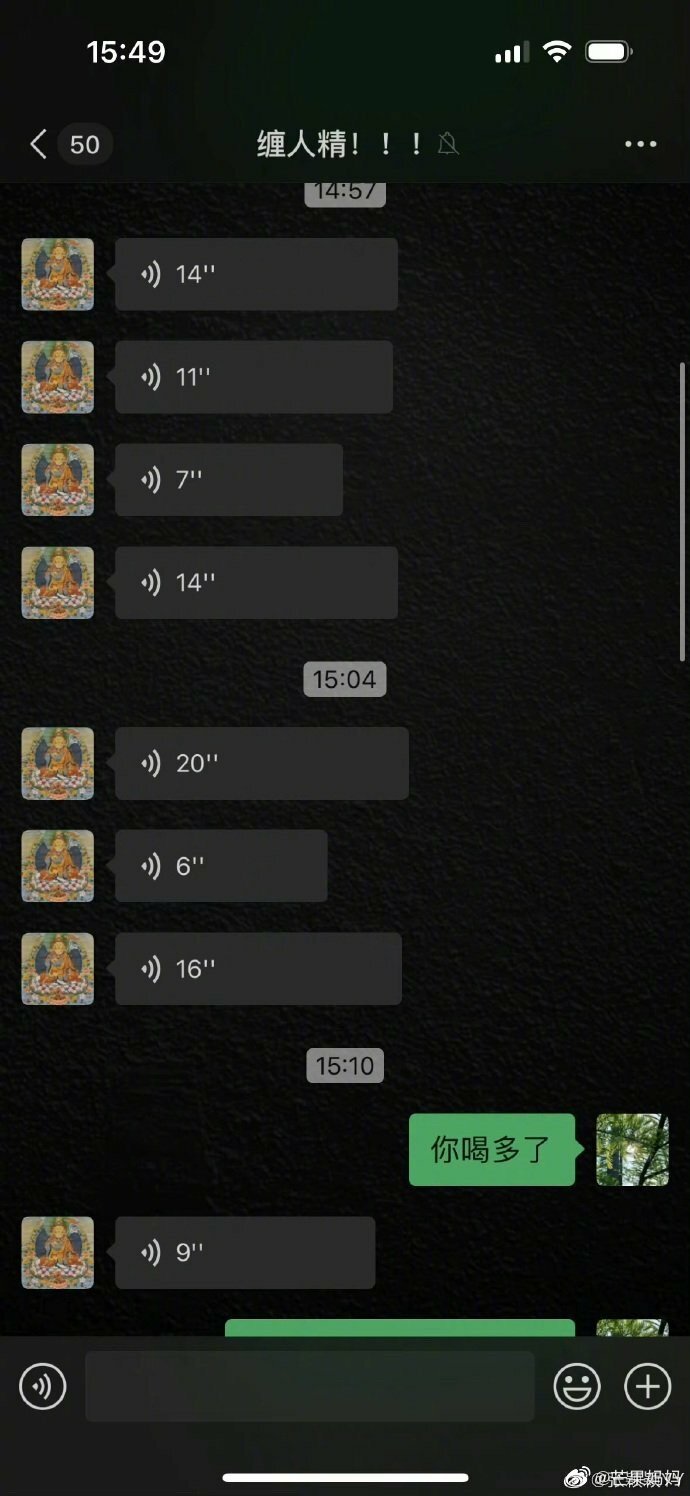Play the 20'' voice message
This screenshot has width=690, height=1496.
tap(261, 763)
